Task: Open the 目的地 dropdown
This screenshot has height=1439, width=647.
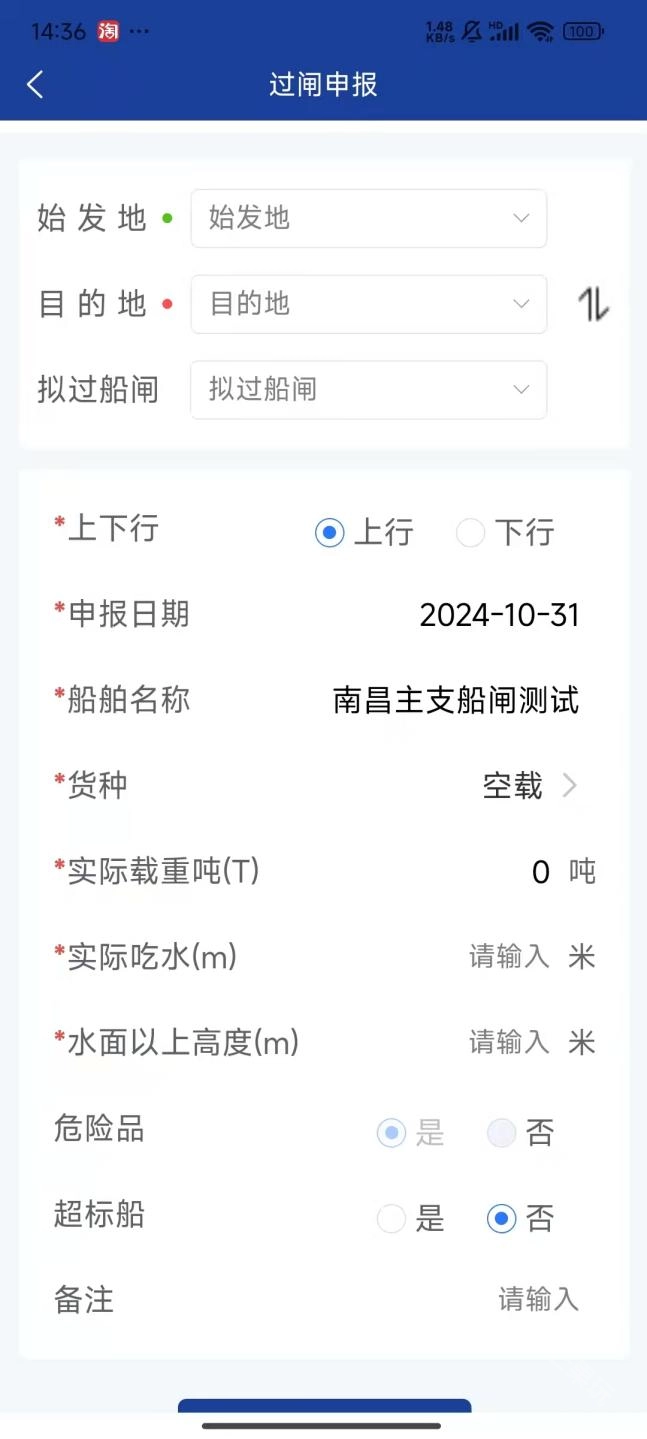Action: [x=368, y=304]
